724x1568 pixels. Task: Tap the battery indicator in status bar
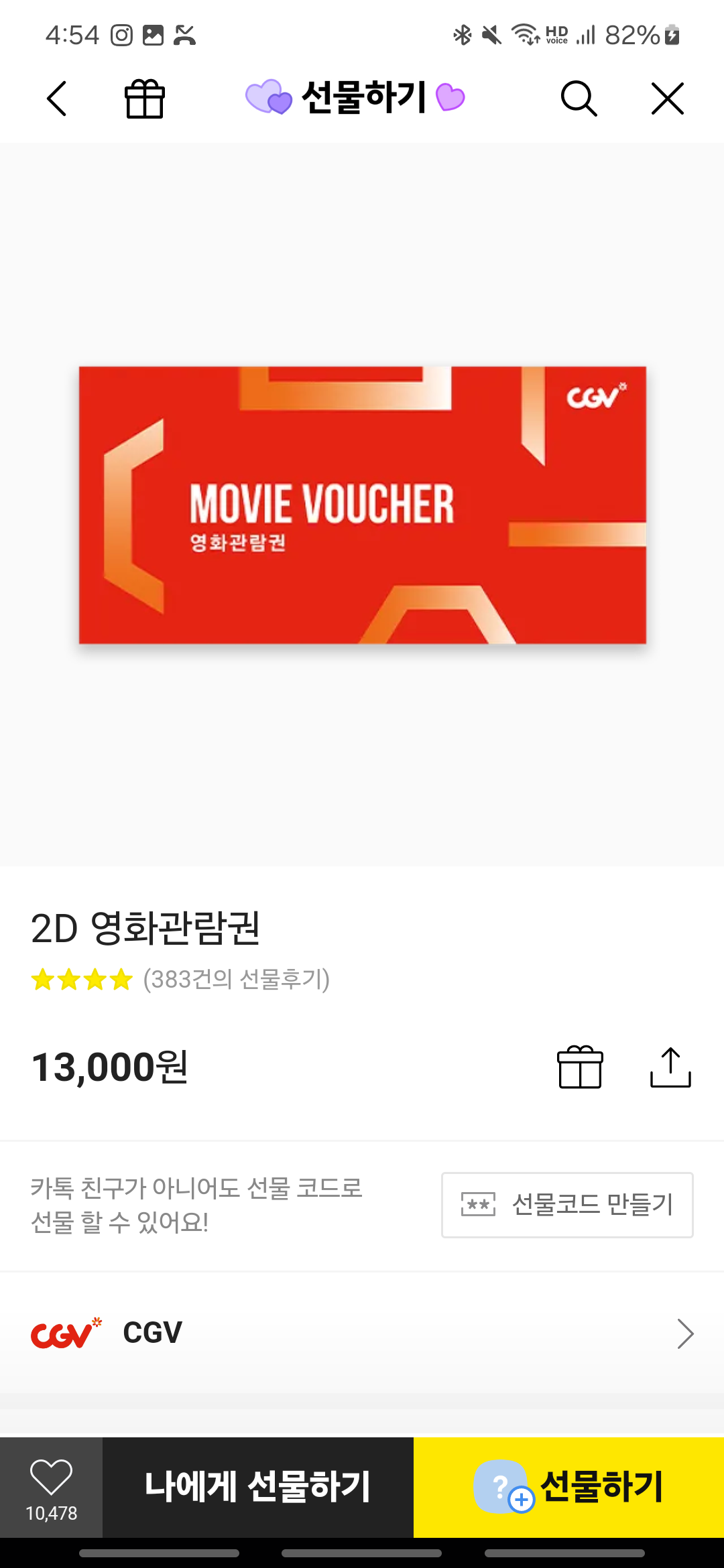pos(670,35)
